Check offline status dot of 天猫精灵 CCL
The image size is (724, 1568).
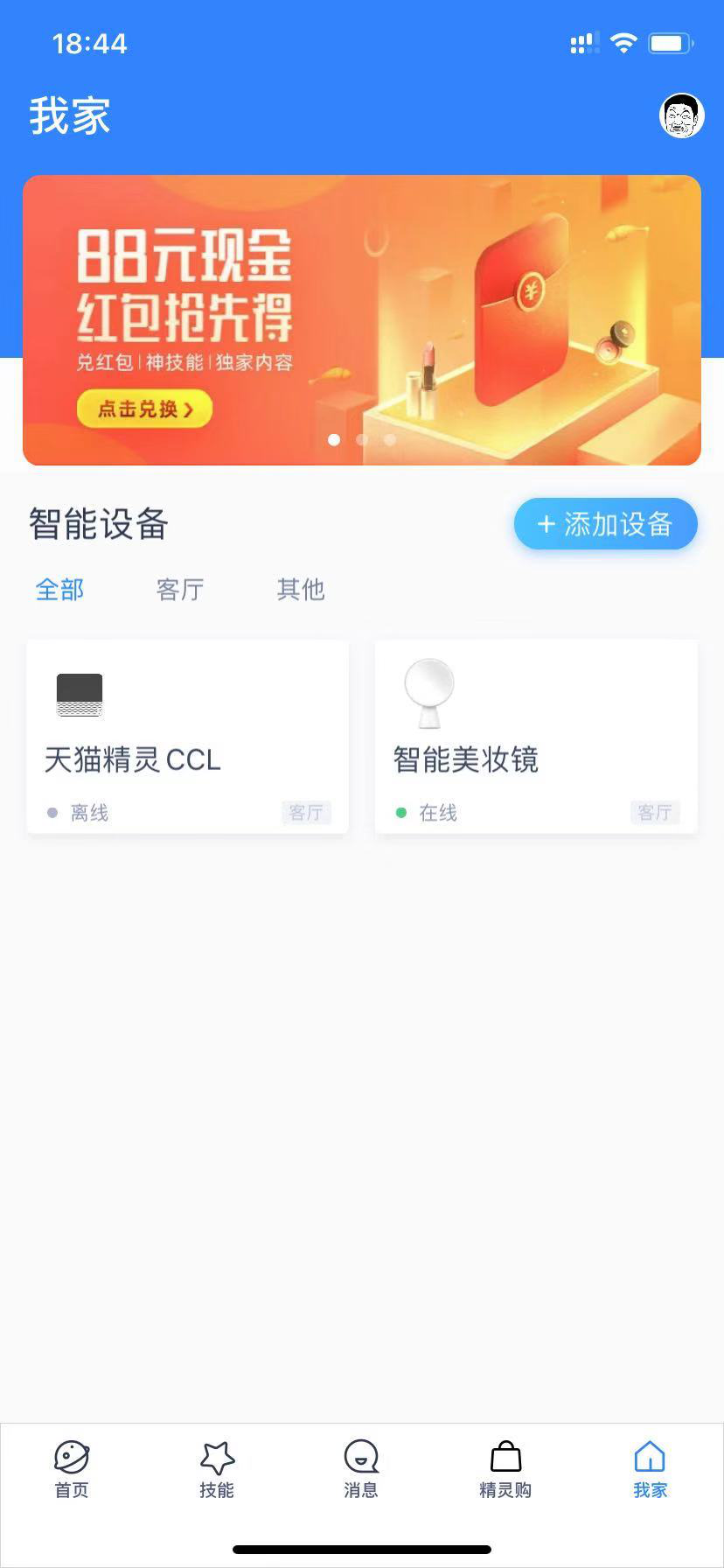[x=52, y=813]
